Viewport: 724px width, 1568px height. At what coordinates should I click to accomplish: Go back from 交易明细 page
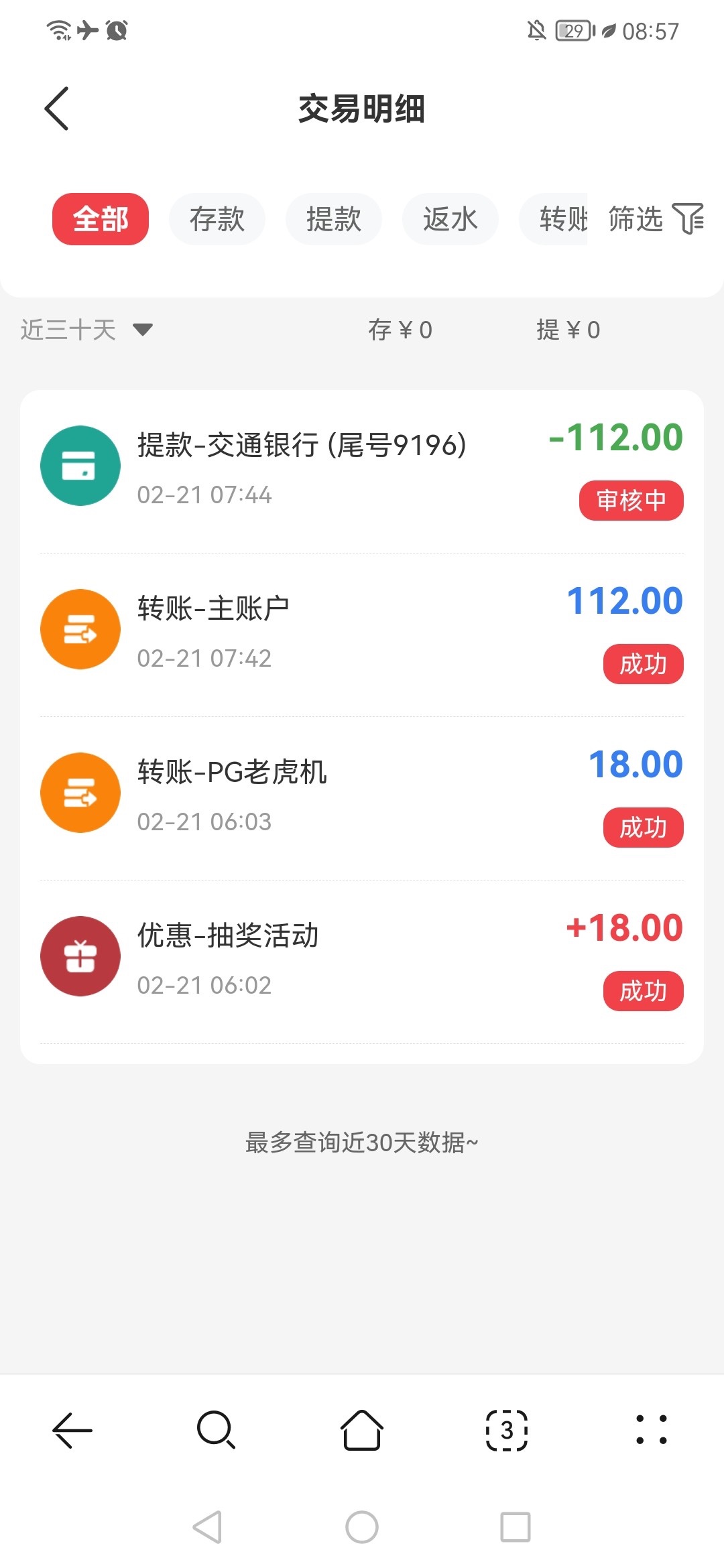(x=57, y=109)
